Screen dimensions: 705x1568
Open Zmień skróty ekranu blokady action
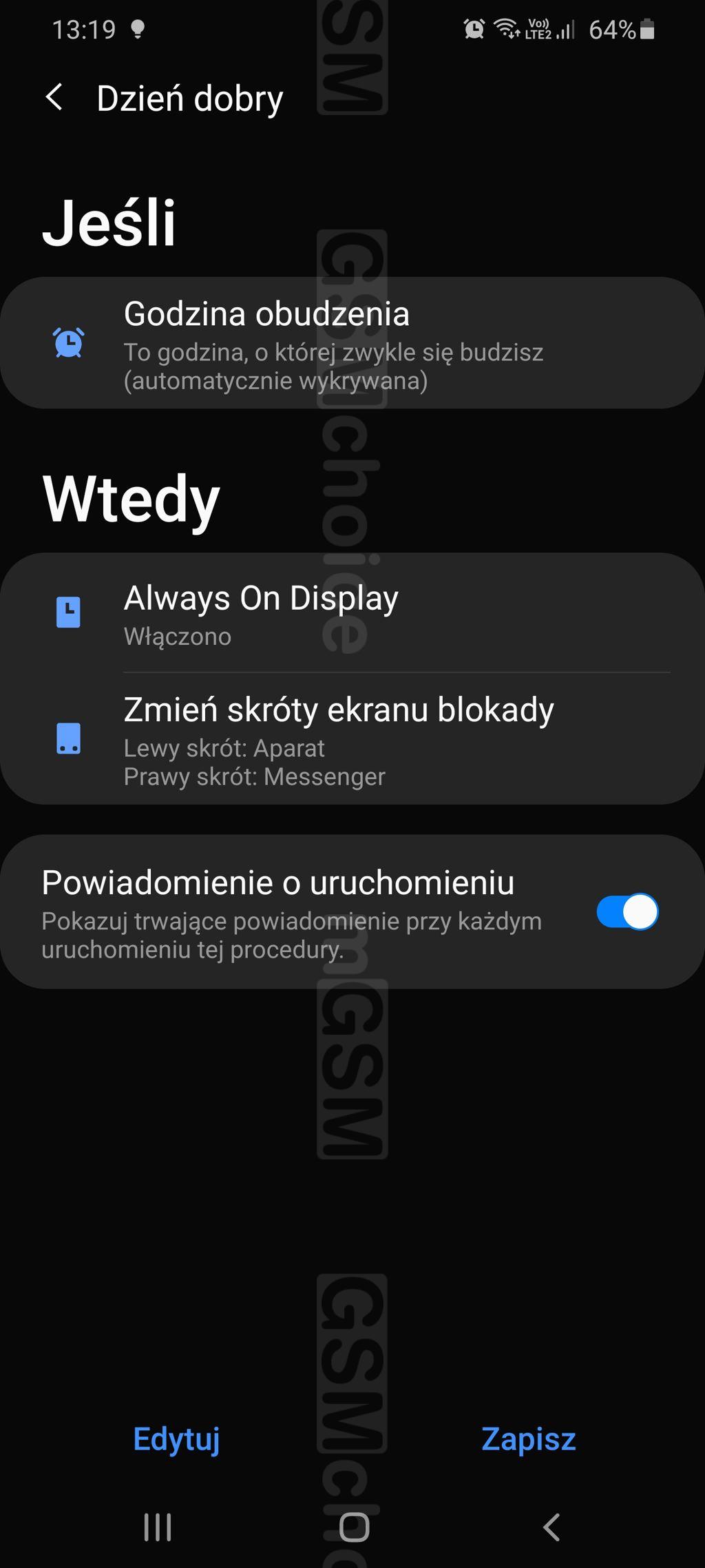point(352,739)
